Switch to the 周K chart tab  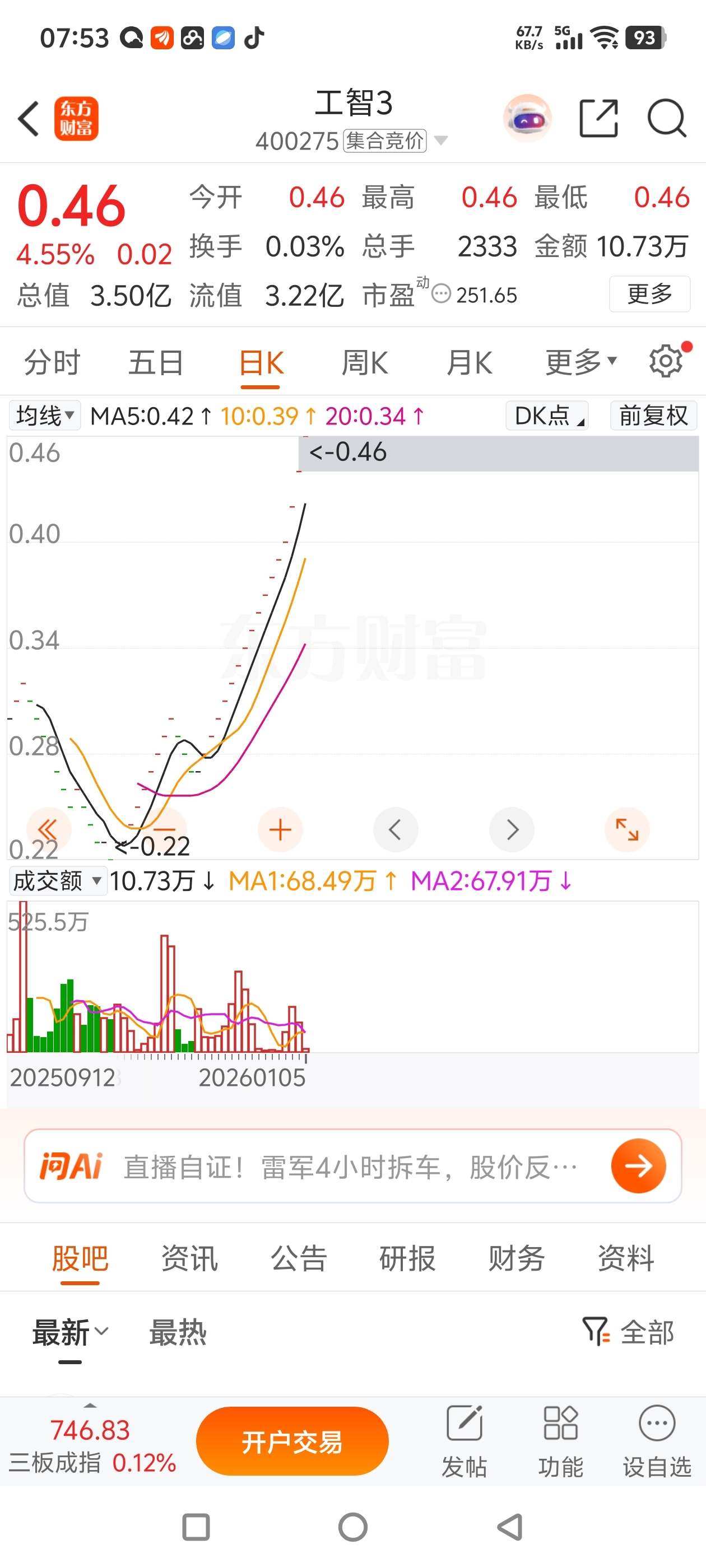point(364,363)
